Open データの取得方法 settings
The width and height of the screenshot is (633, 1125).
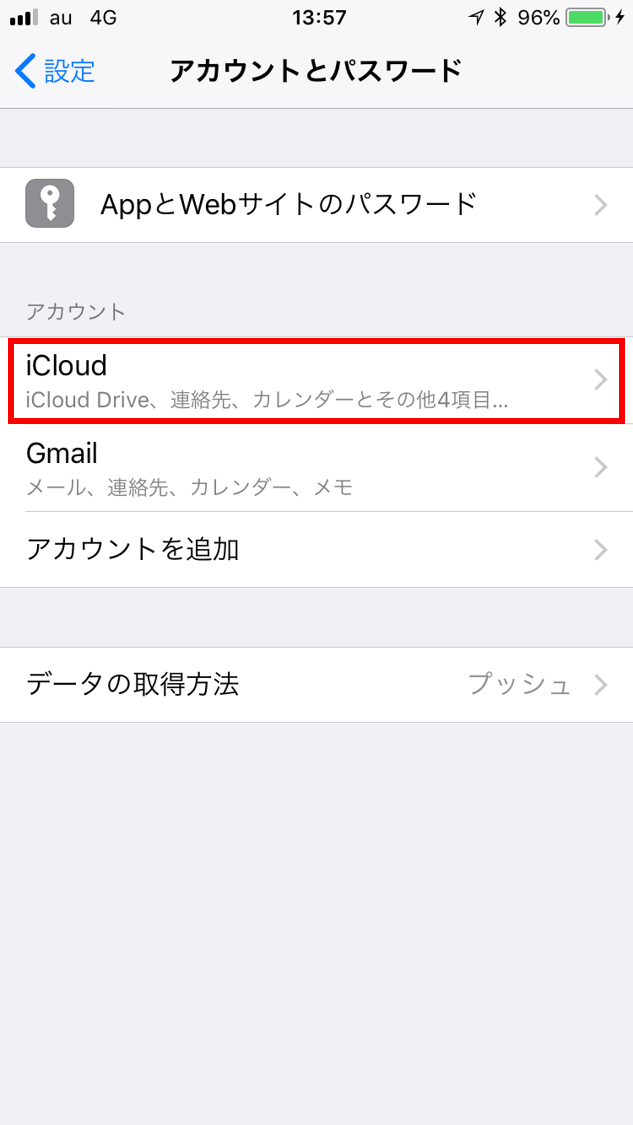pos(316,685)
